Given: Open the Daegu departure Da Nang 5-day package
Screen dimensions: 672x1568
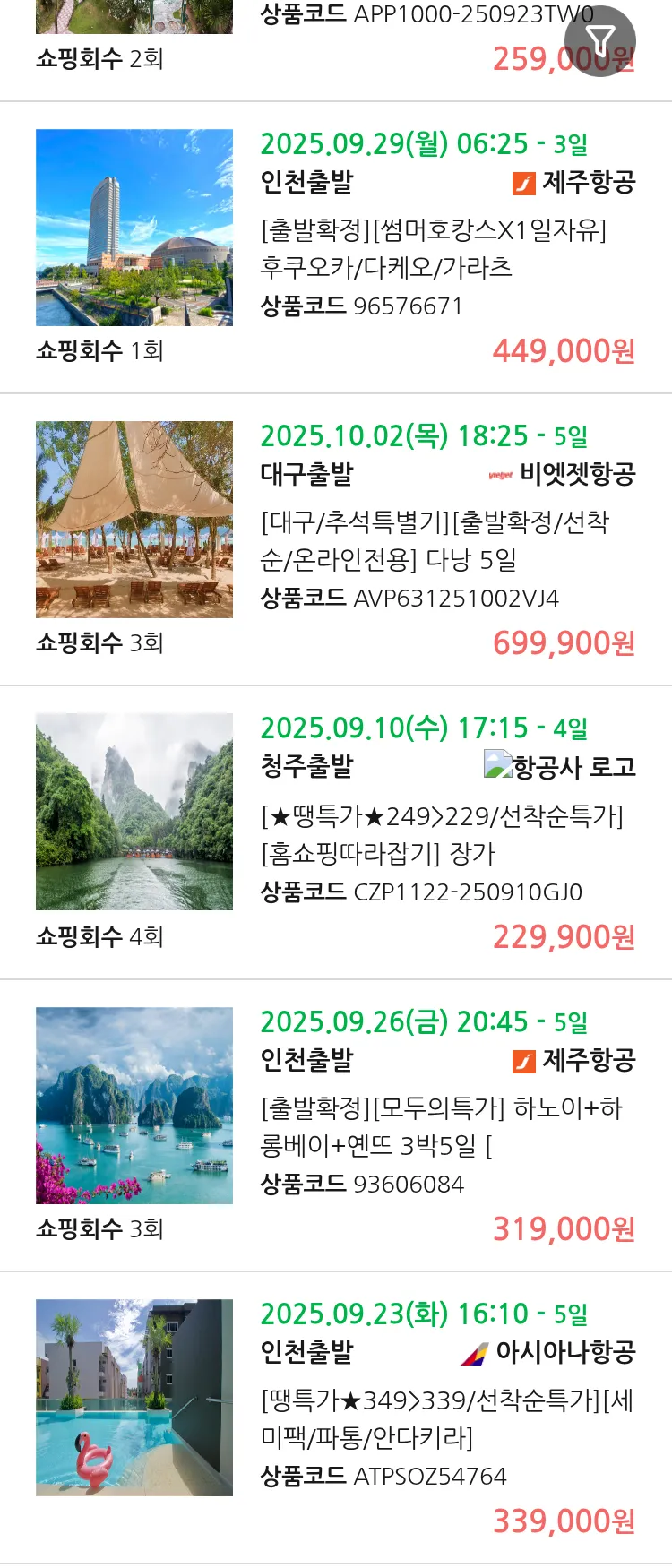Looking at the screenshot, I should [435, 541].
